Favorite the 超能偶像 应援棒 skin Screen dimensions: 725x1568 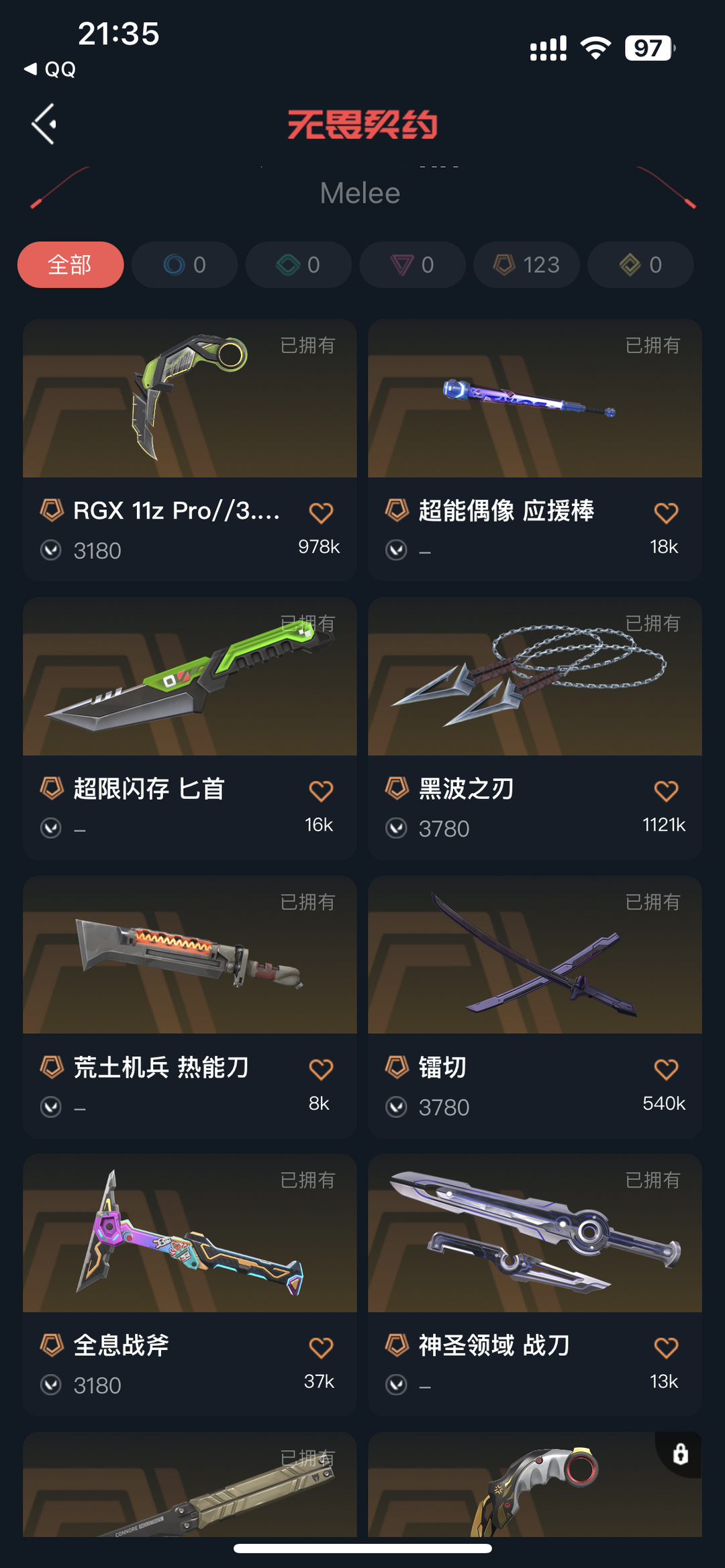[x=666, y=513]
